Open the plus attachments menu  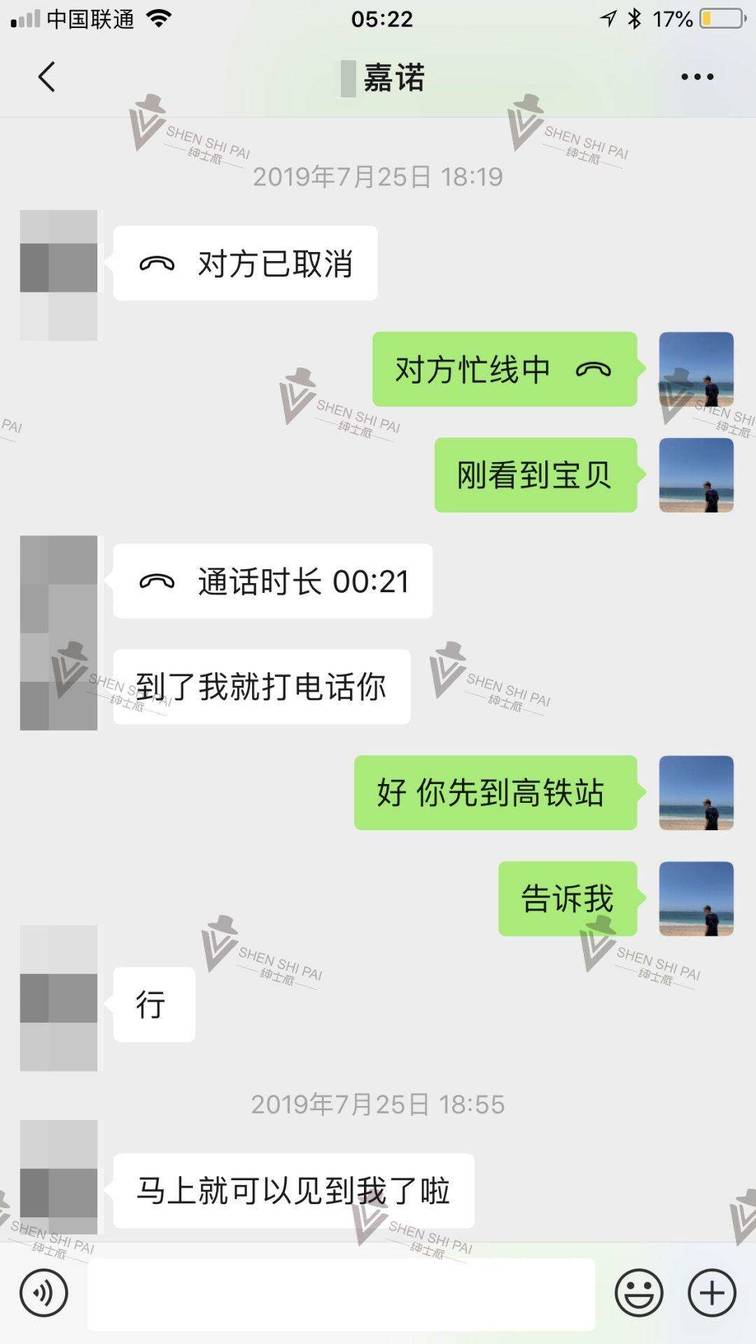click(x=711, y=1293)
